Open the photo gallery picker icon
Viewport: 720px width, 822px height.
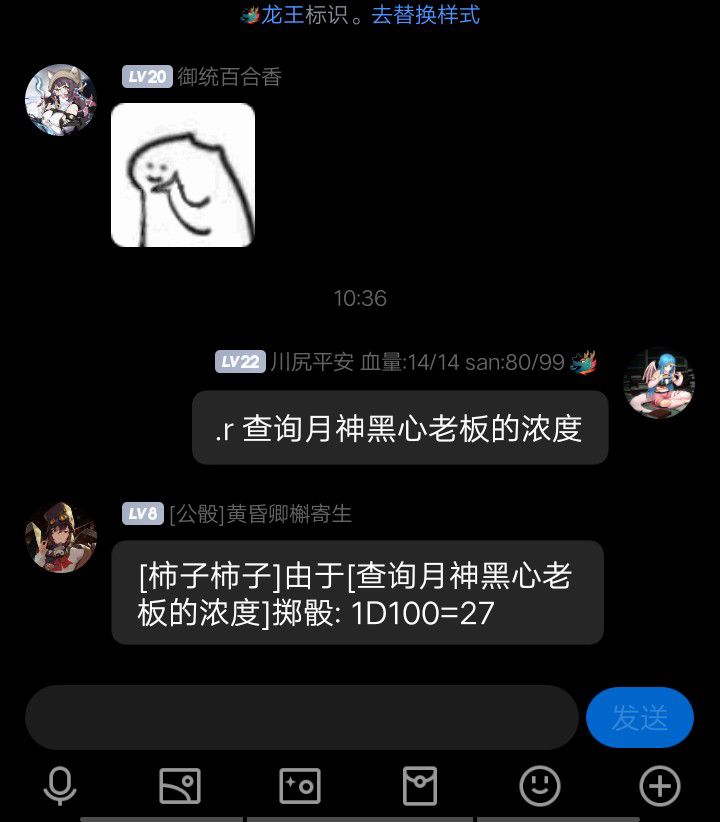pyautogui.click(x=180, y=787)
